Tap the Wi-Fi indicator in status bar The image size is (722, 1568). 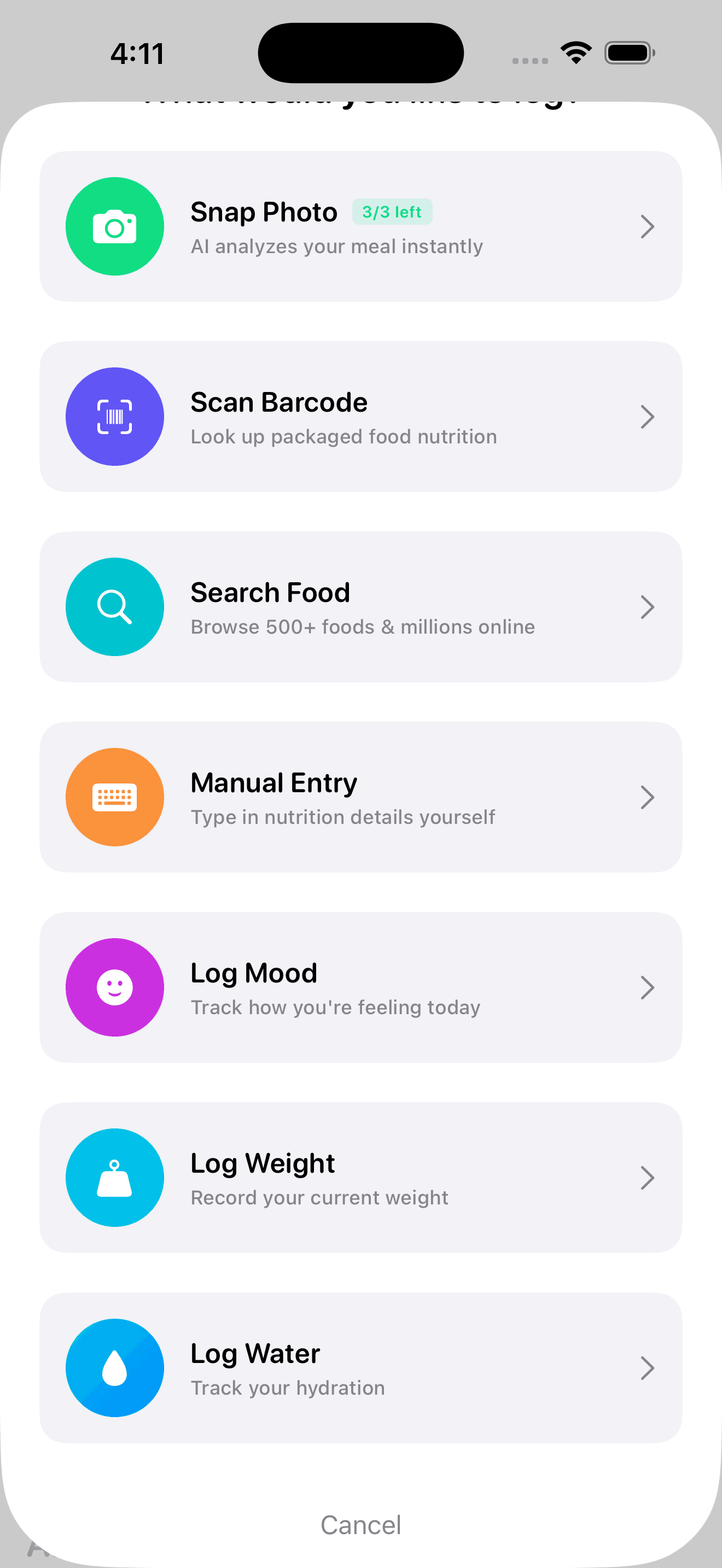575,53
